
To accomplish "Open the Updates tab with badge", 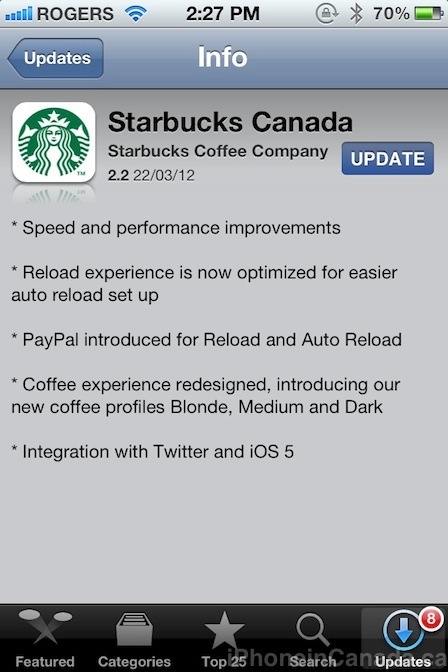I will click(x=403, y=638).
